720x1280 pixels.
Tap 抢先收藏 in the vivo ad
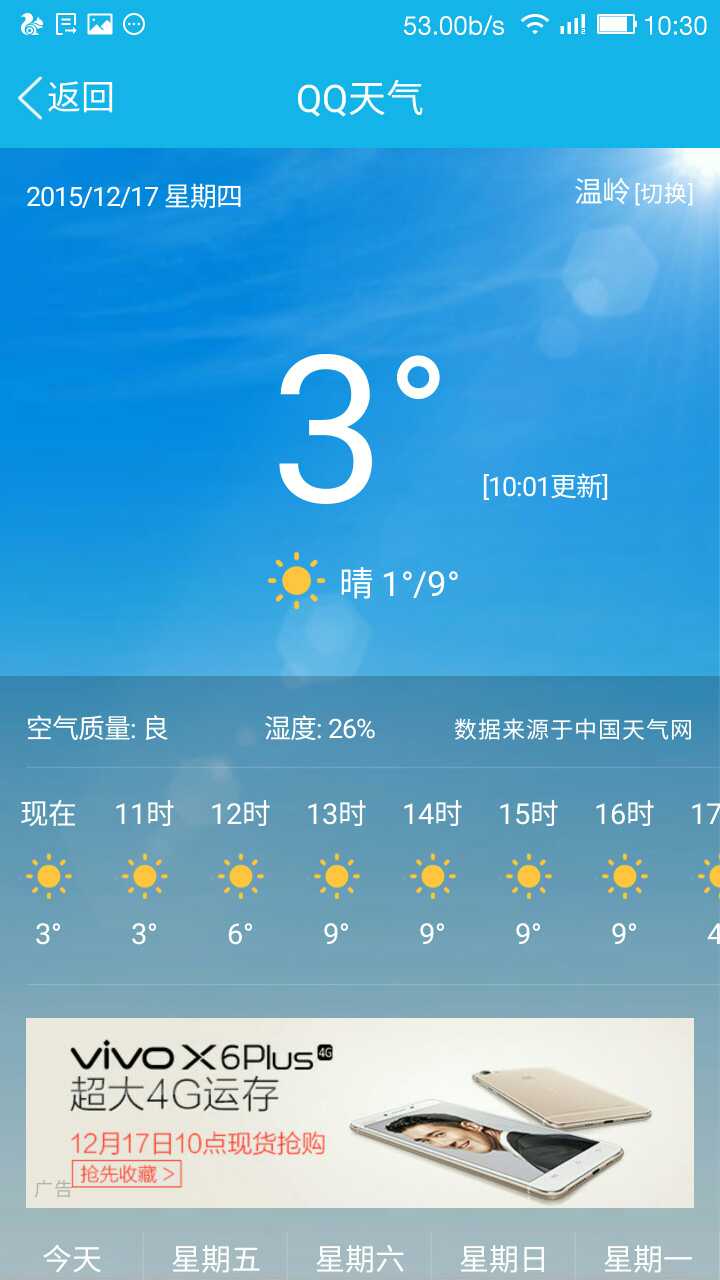(x=127, y=1173)
